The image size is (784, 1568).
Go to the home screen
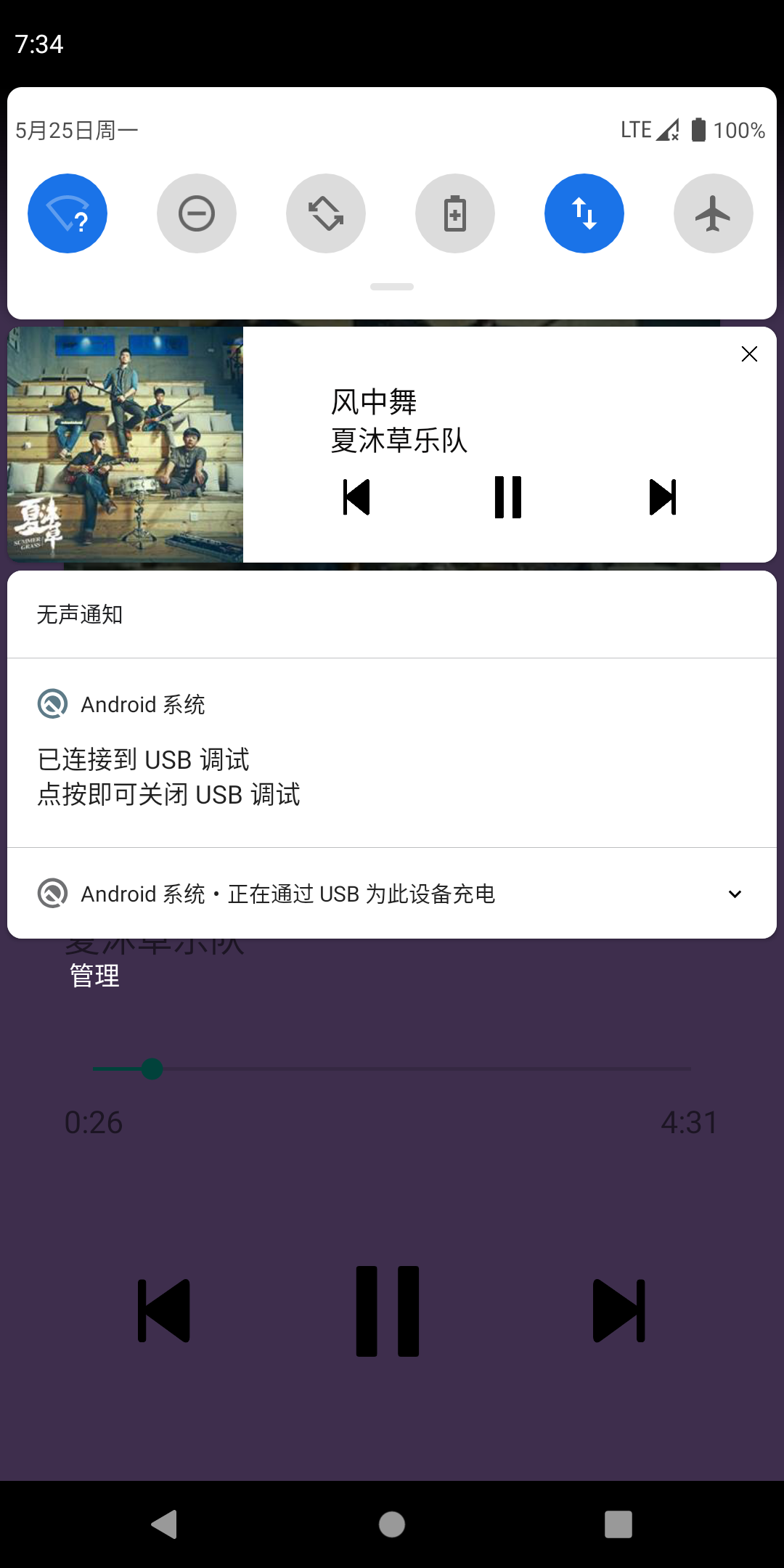tap(392, 1524)
